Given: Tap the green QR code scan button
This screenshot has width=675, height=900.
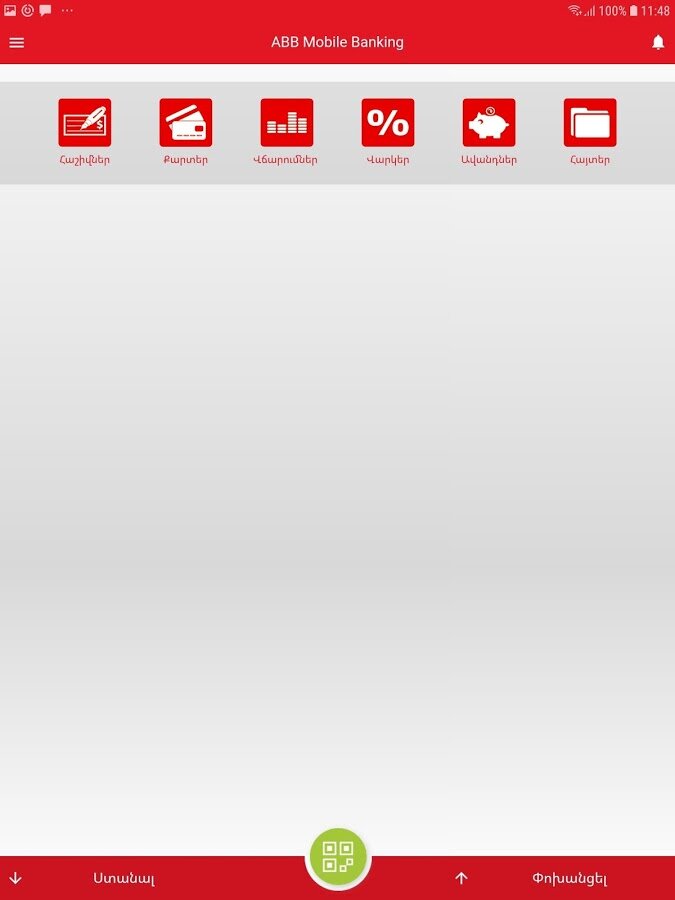Looking at the screenshot, I should click(338, 857).
